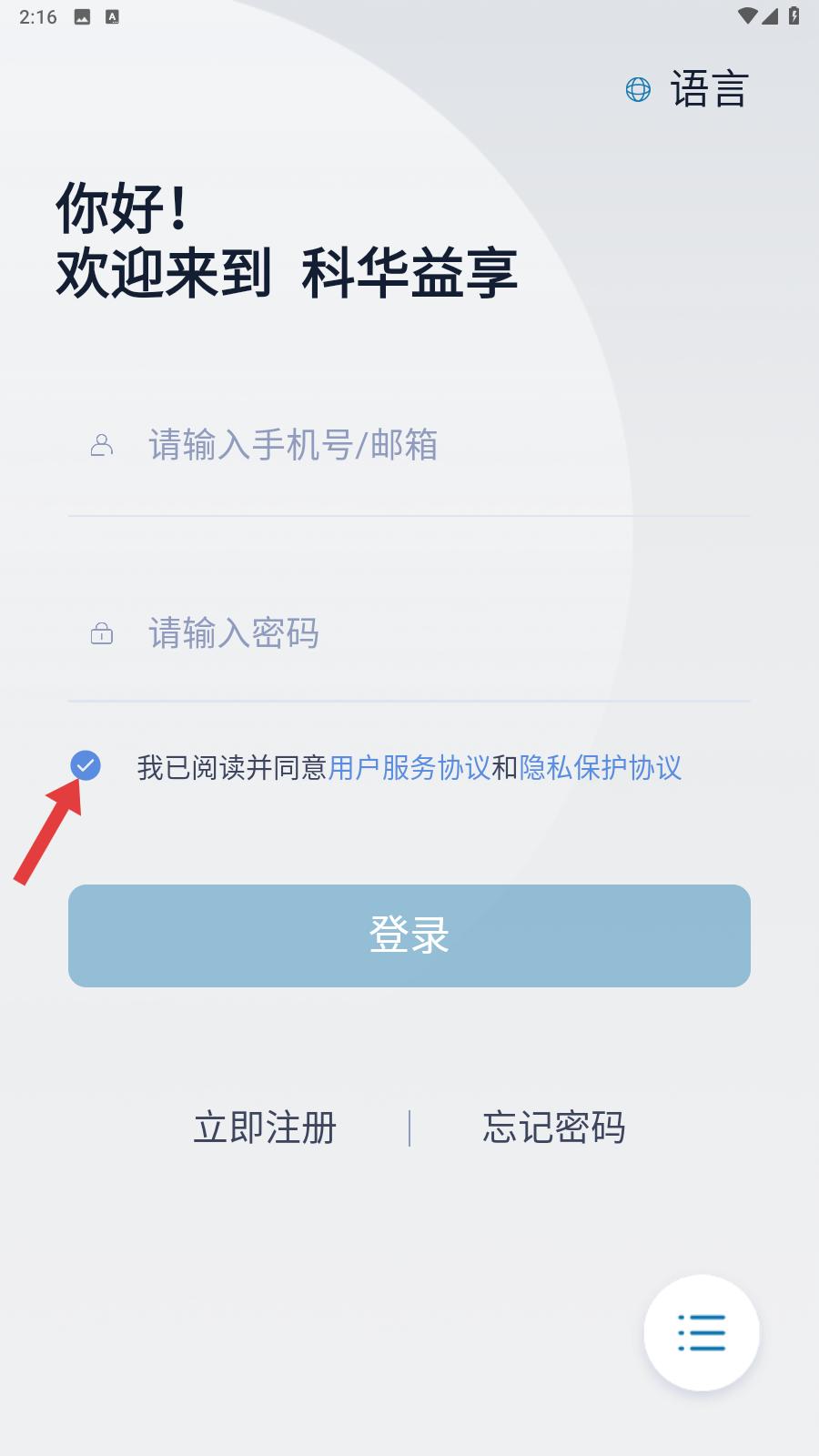Open the floating list menu button

[702, 1332]
